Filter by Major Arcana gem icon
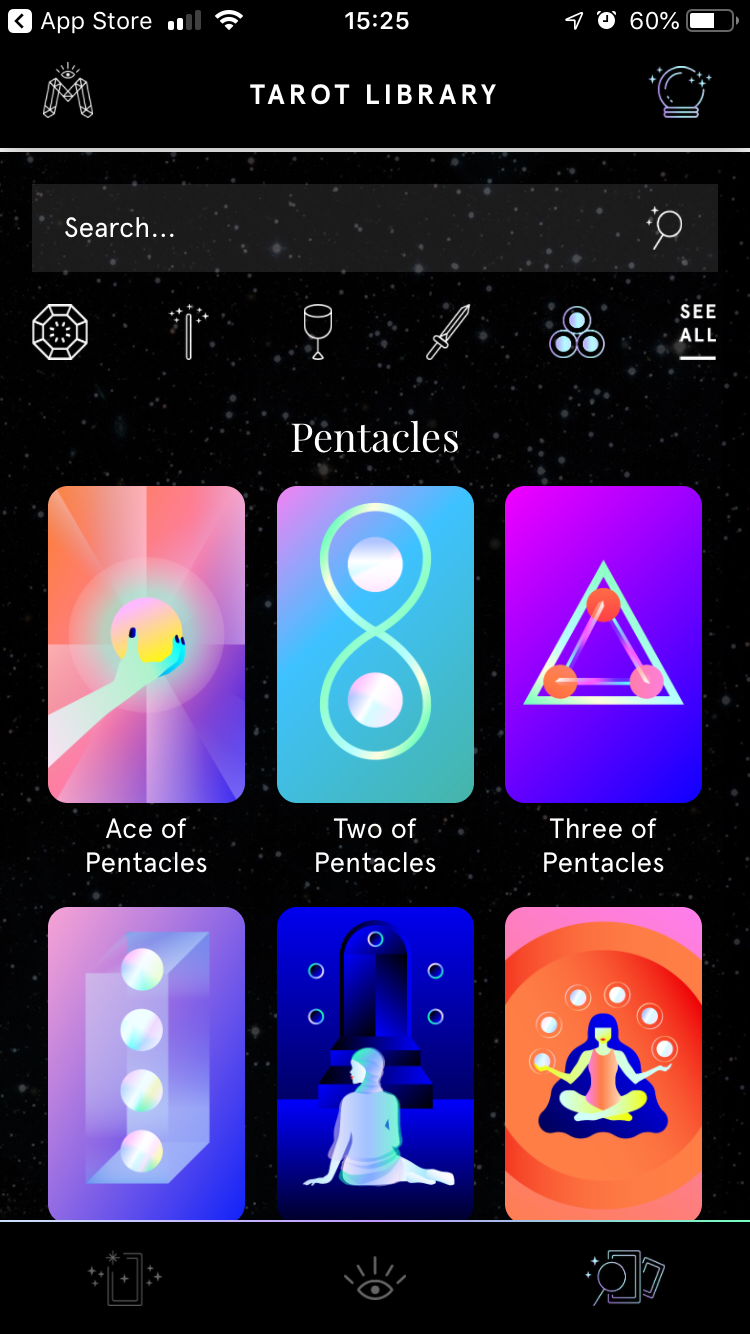Viewport: 750px width, 1334px height. pos(60,332)
